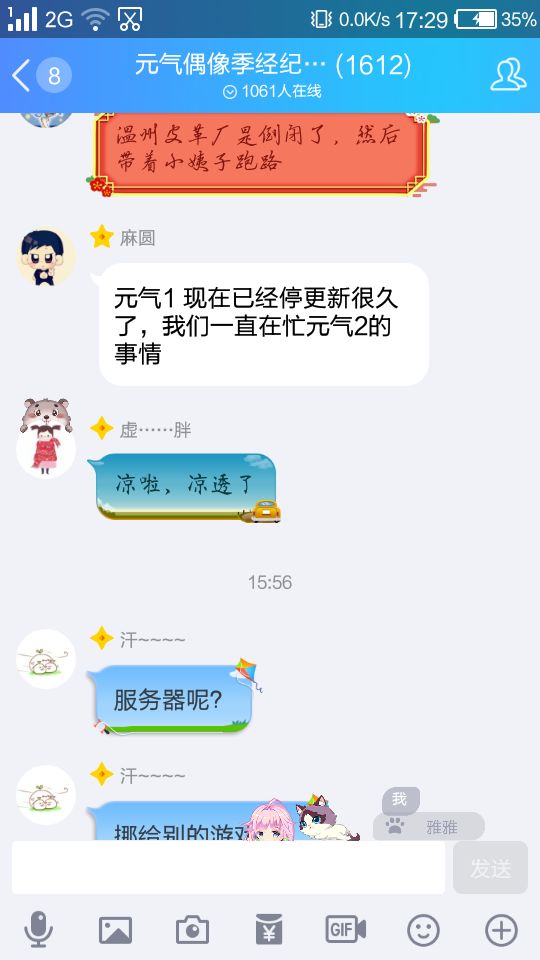Viewport: 540px width, 960px height.
Task: Open the group members profile icon
Action: (508, 75)
